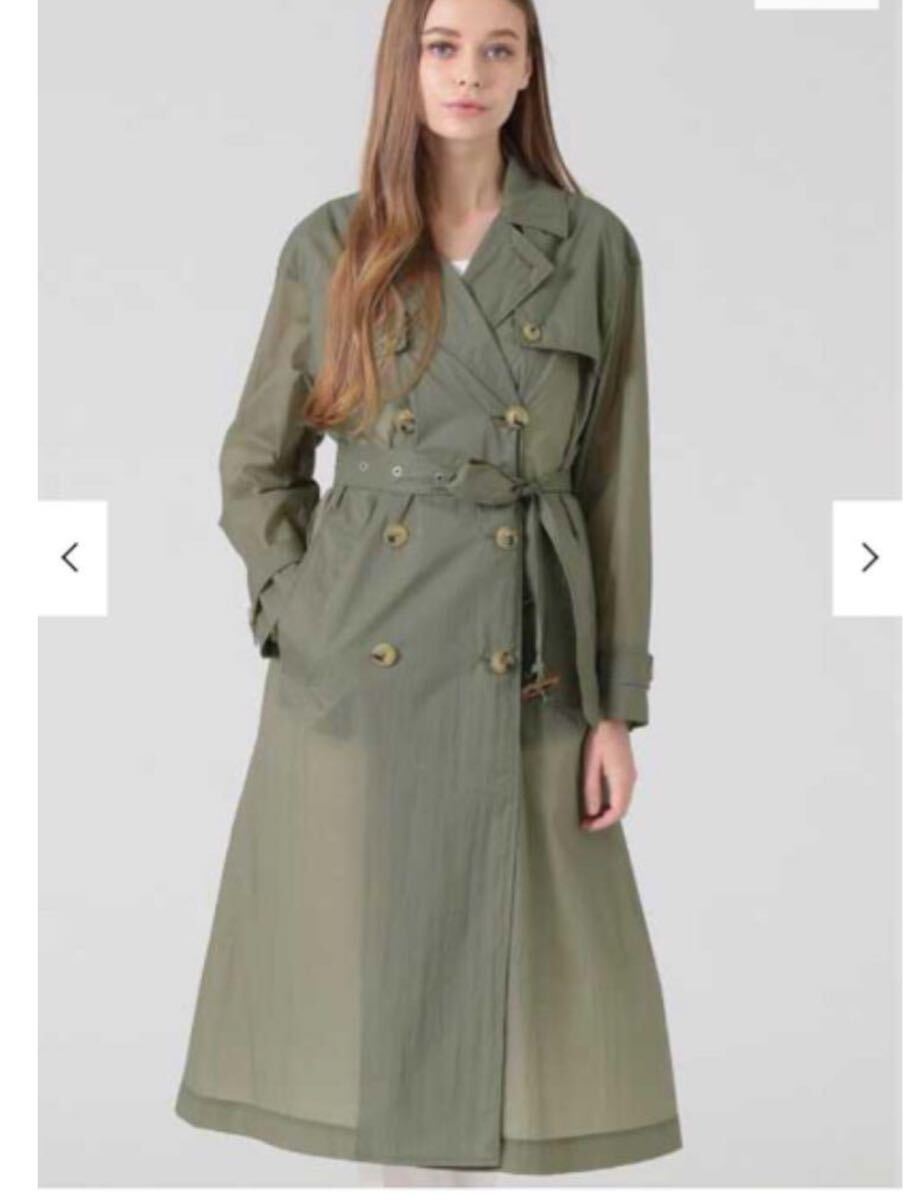Viewport: 908px width, 1200px height.
Task: Go to the next product photo
Action: click(x=868, y=558)
